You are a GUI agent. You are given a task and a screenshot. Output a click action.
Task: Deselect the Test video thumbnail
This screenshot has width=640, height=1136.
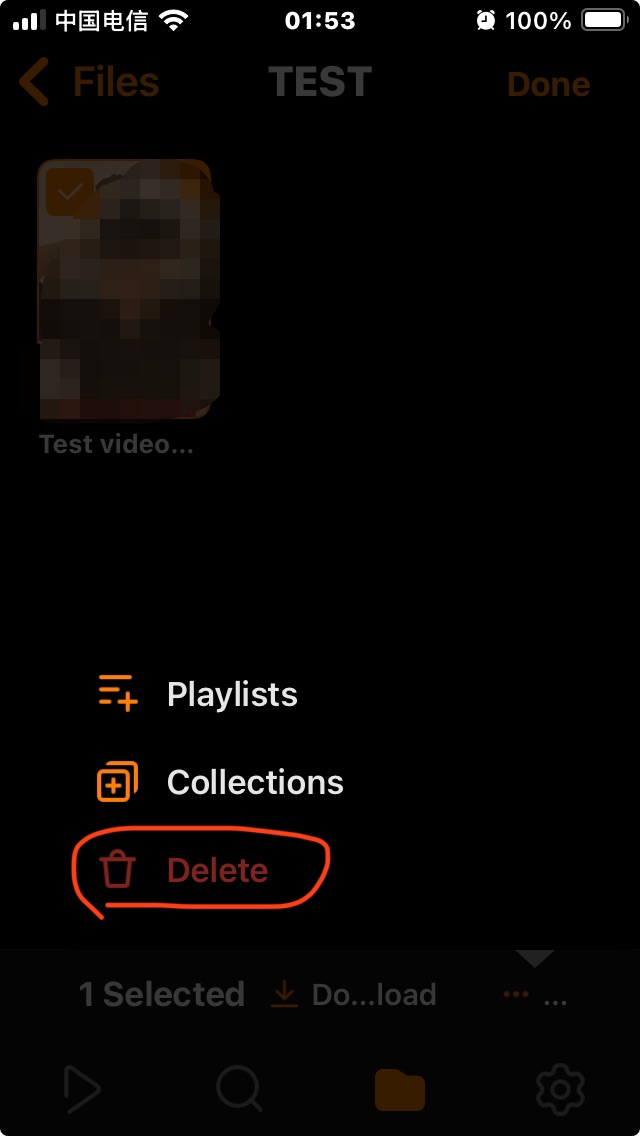click(x=127, y=290)
